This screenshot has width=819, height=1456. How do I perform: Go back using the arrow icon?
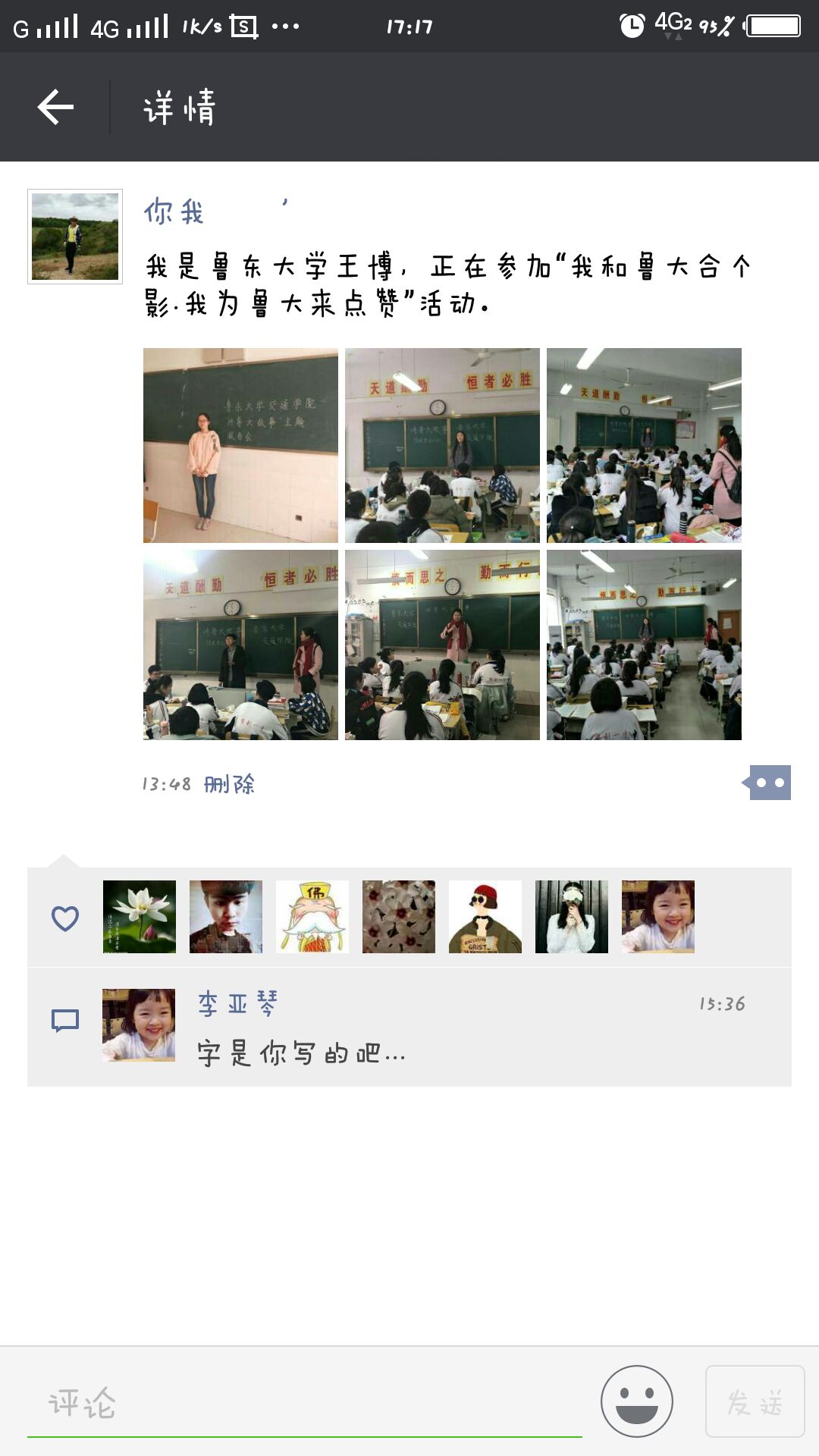point(55,107)
